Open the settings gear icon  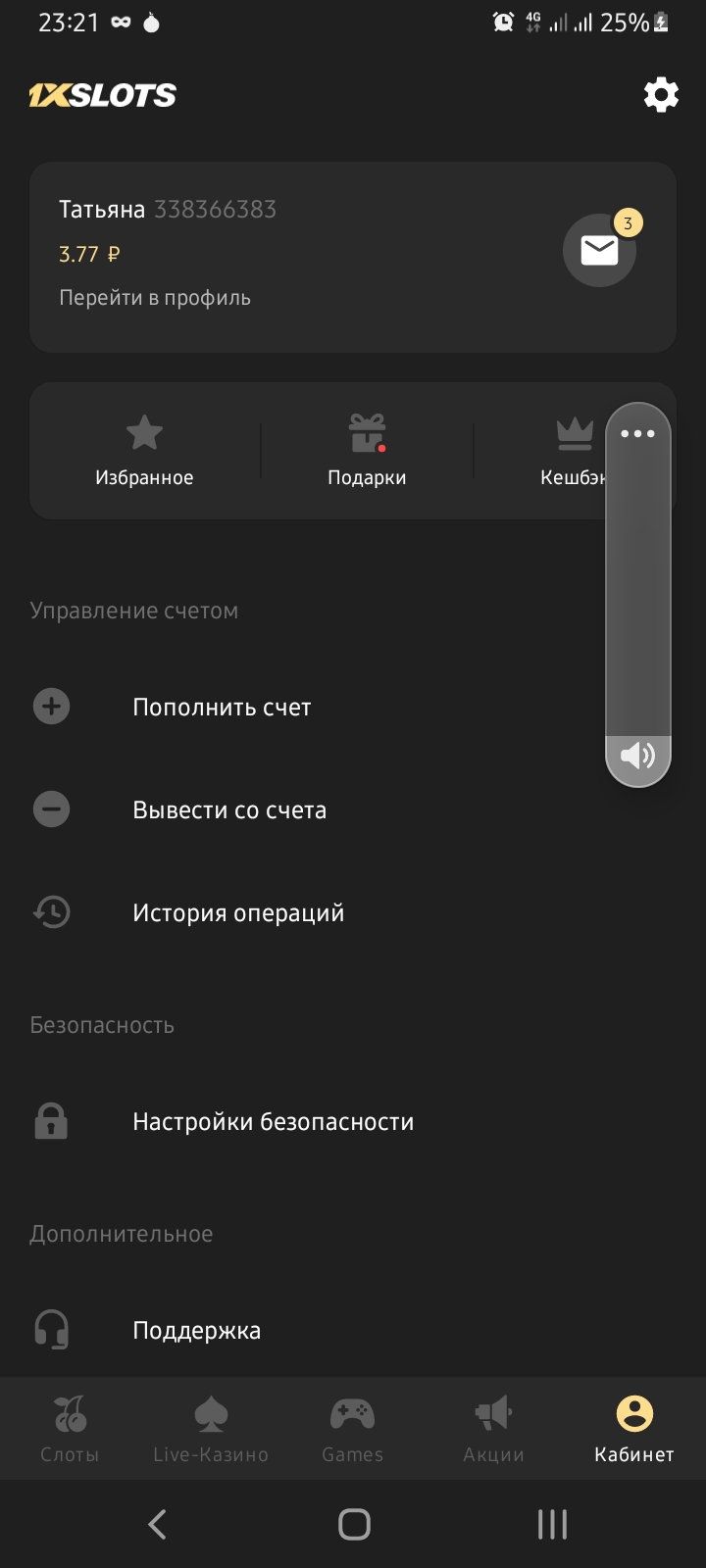point(661,95)
